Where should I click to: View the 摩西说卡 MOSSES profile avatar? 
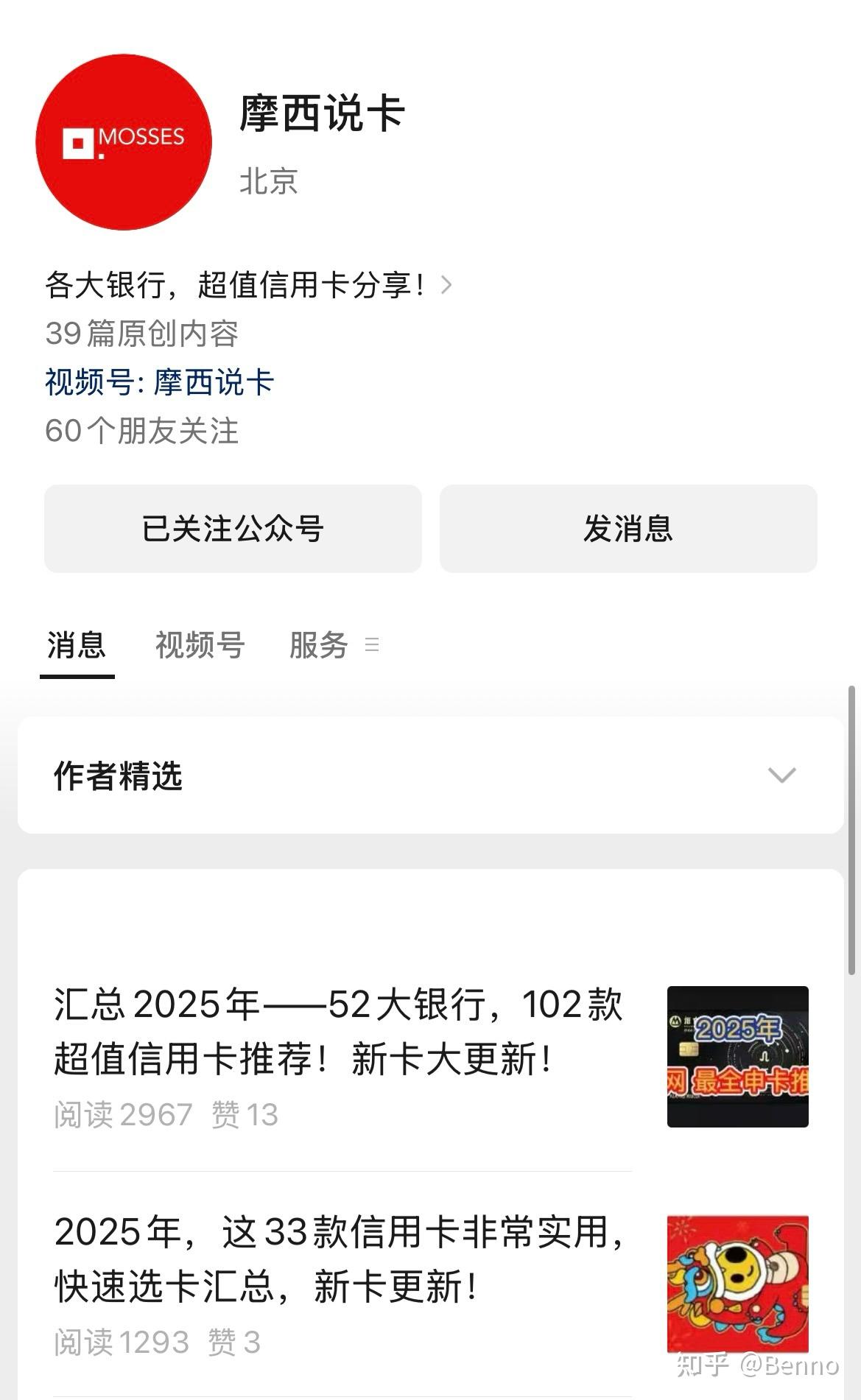124,142
